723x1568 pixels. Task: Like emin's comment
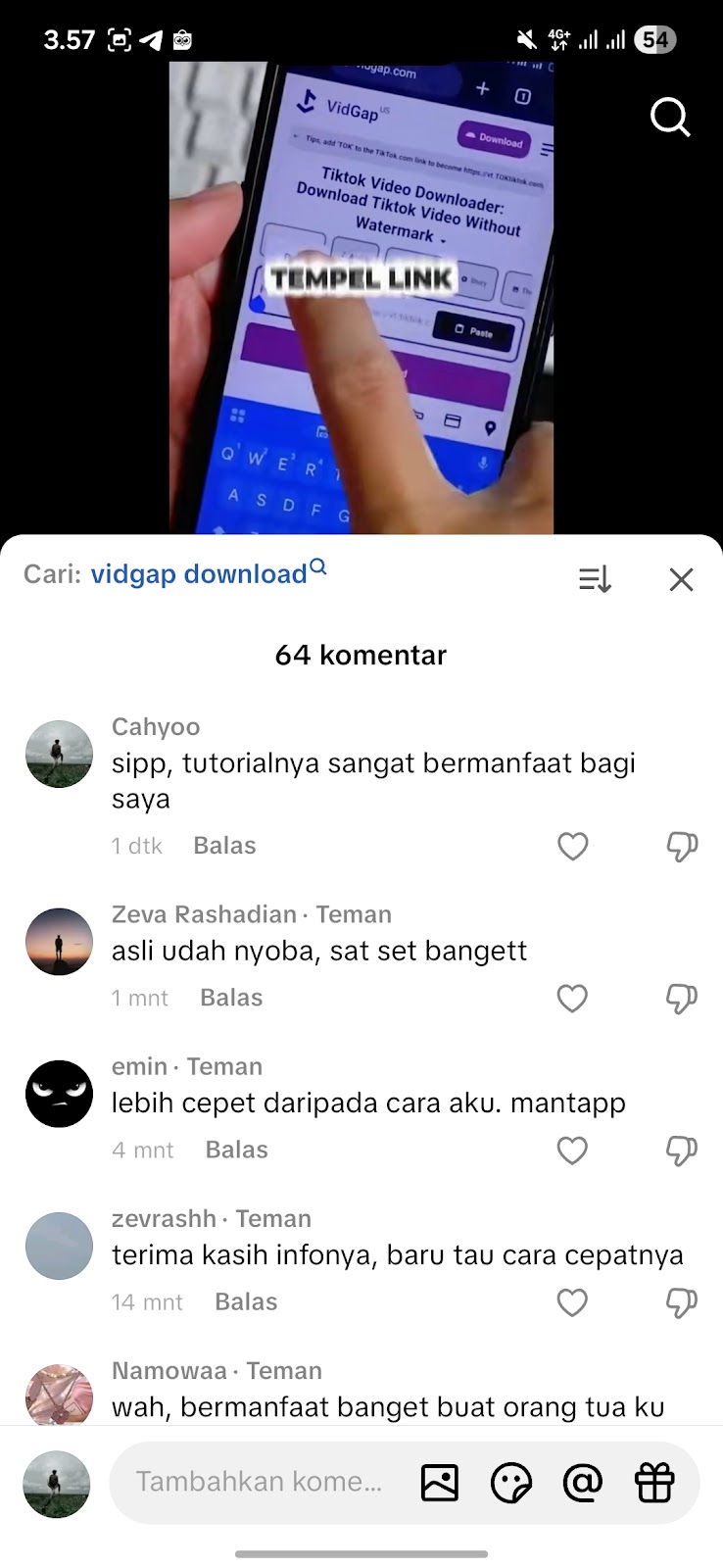(x=572, y=1150)
